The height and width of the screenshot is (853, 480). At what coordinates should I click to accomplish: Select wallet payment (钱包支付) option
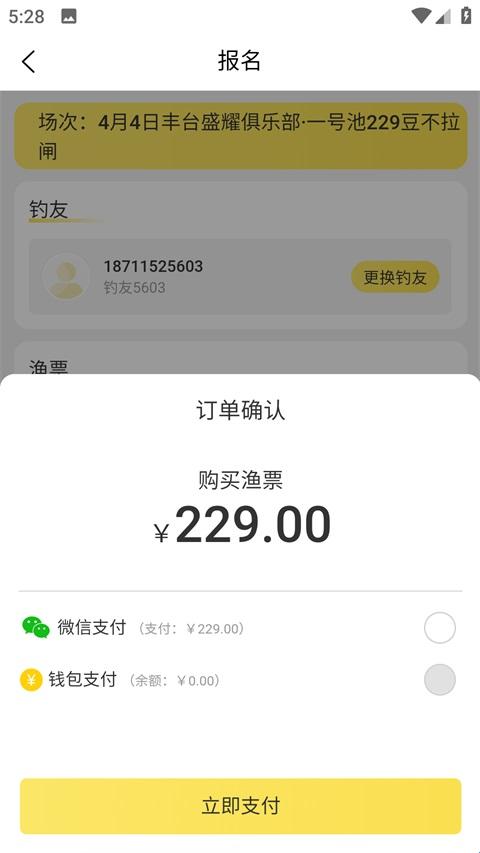point(239,679)
